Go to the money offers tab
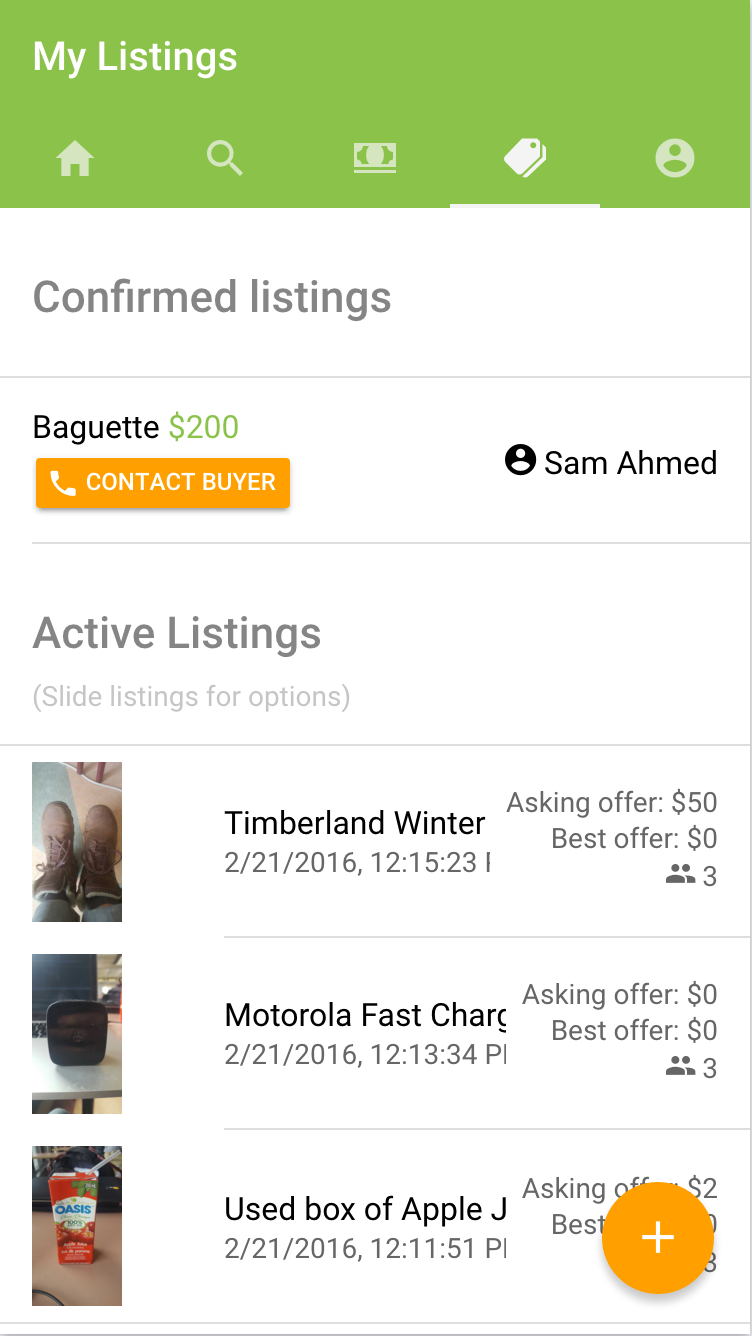Screen dimensions: 752x1336 coord(375,158)
